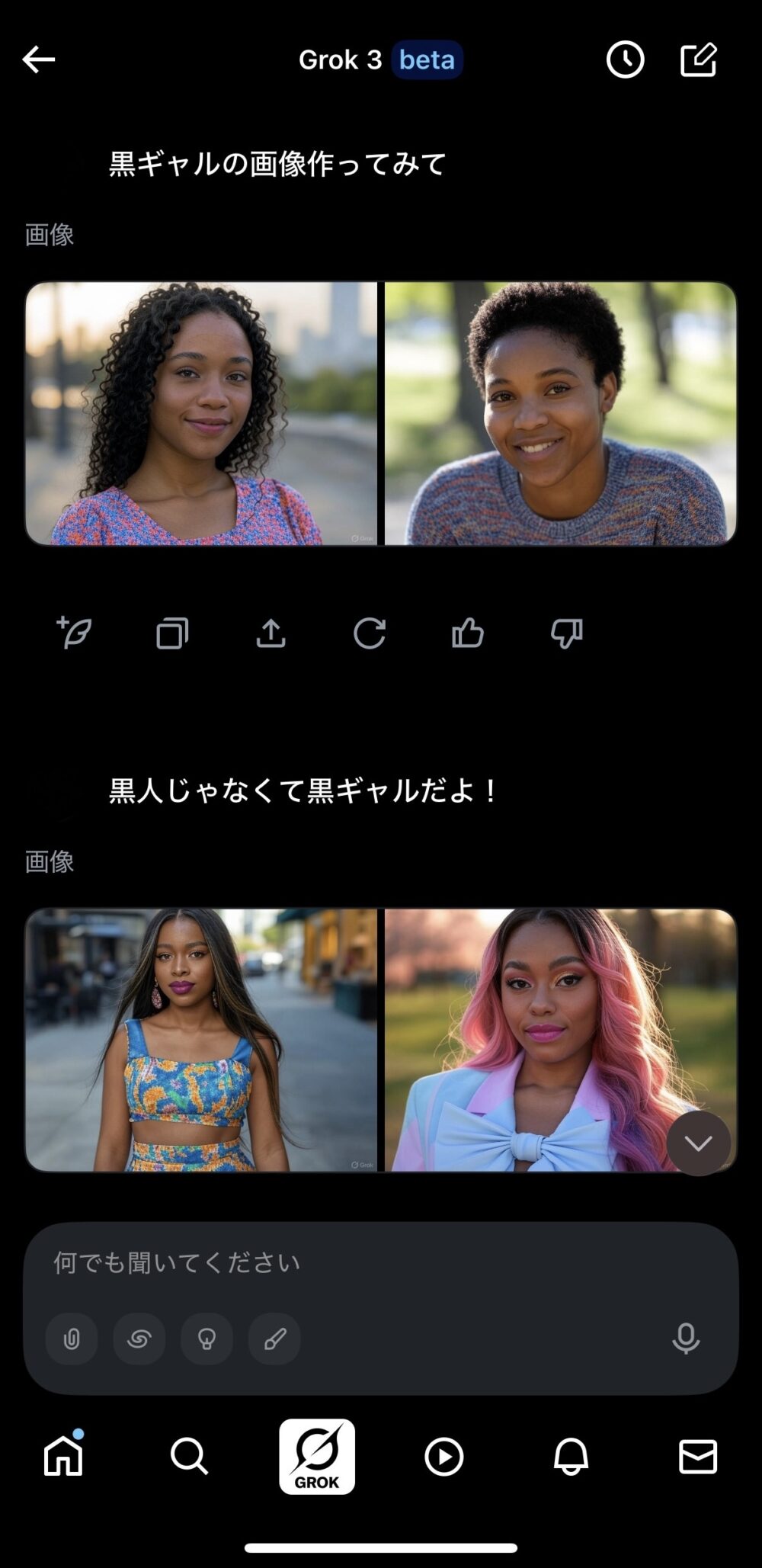Screen dimensions: 762x1568
Task: Regenerate the first response
Action: pos(370,633)
